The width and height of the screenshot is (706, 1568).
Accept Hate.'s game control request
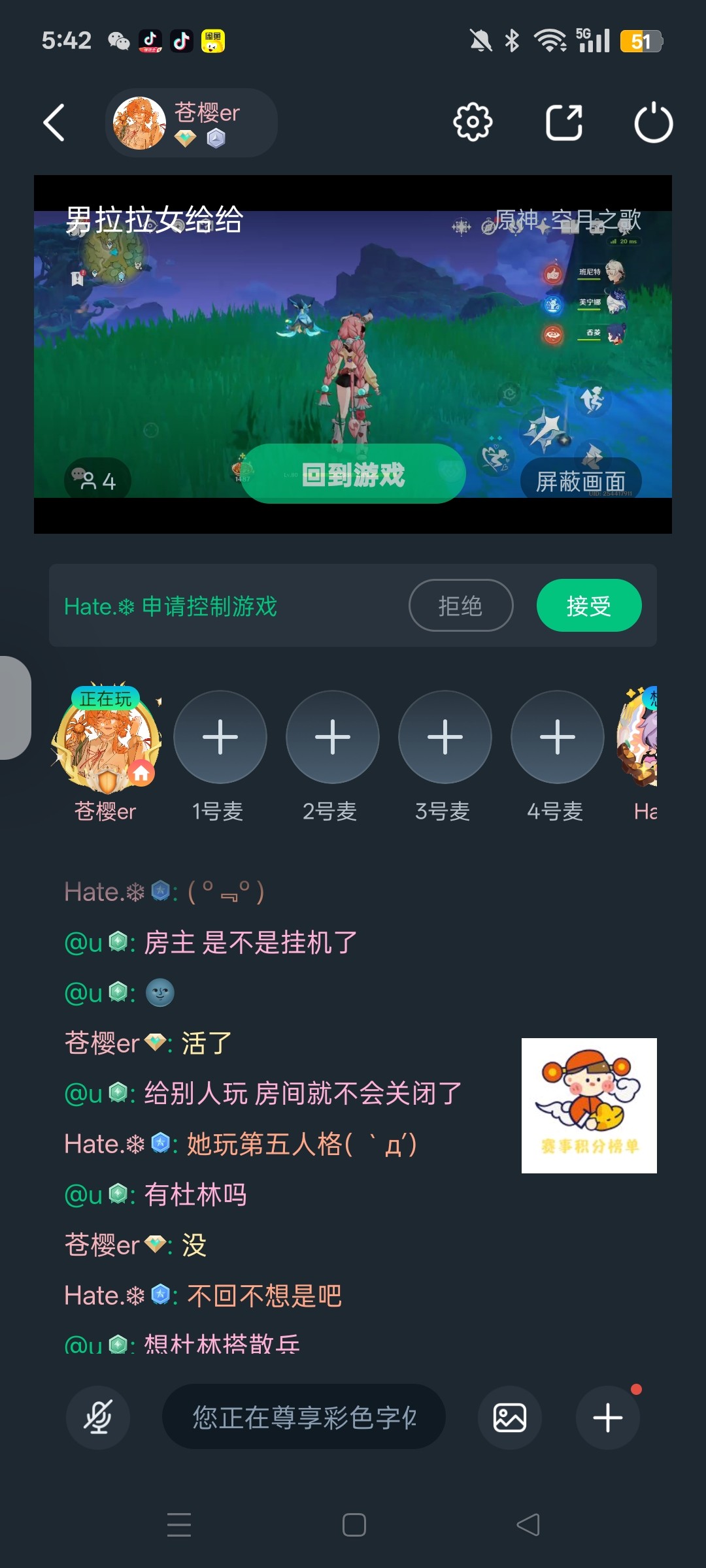[x=589, y=606]
